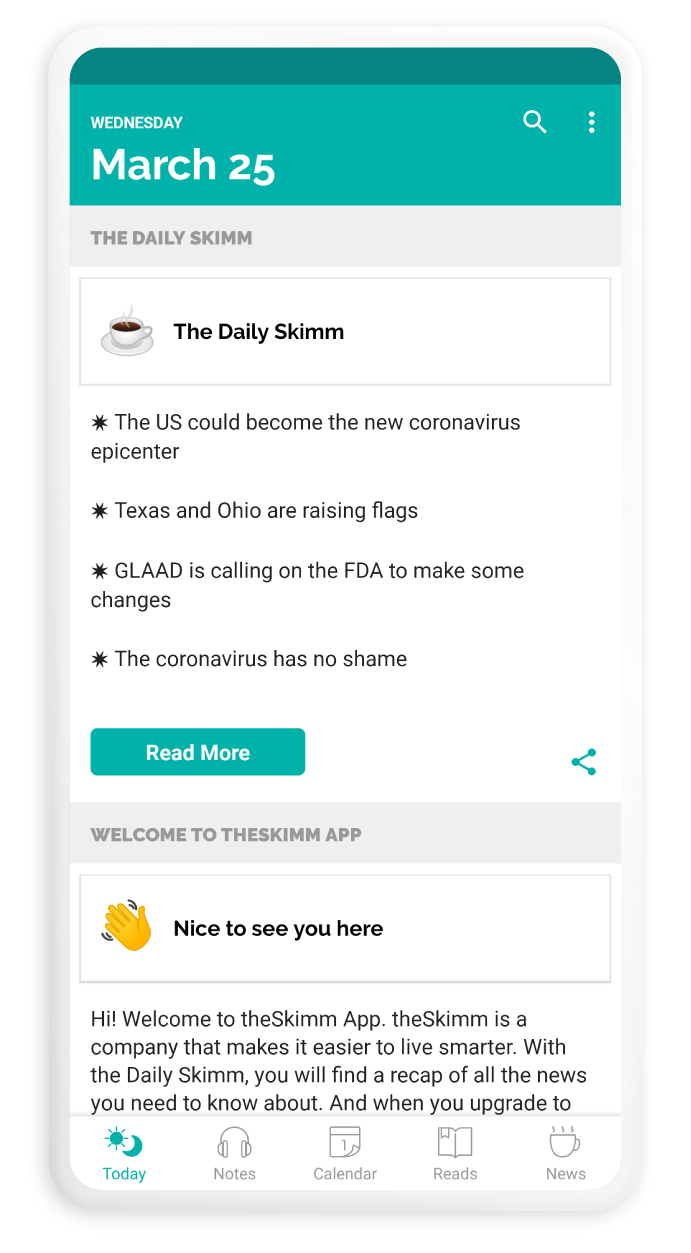691x1253 pixels.
Task: Open the search icon in header
Action: tap(535, 122)
